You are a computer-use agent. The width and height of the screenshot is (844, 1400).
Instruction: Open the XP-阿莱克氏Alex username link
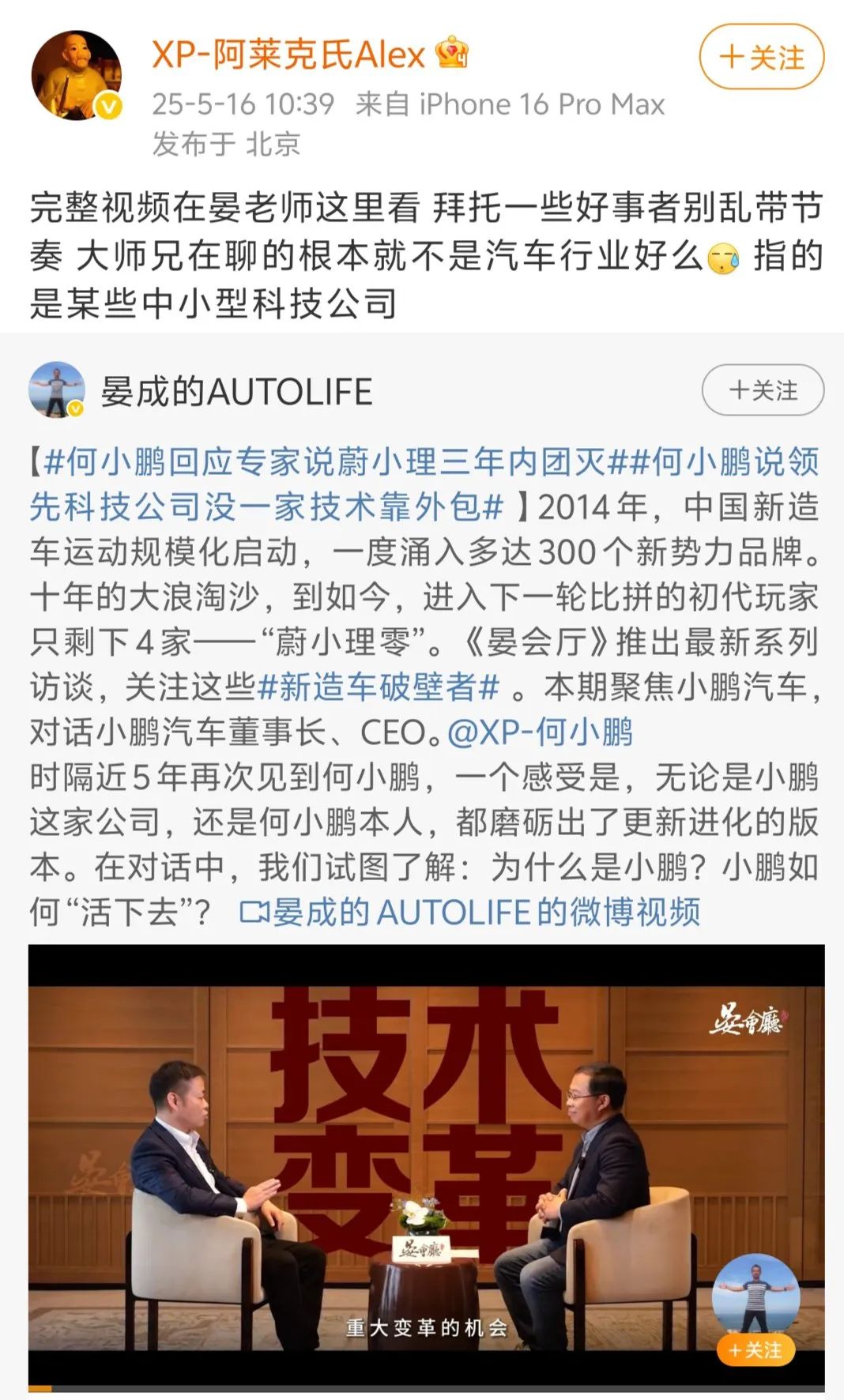pyautogui.click(x=288, y=55)
